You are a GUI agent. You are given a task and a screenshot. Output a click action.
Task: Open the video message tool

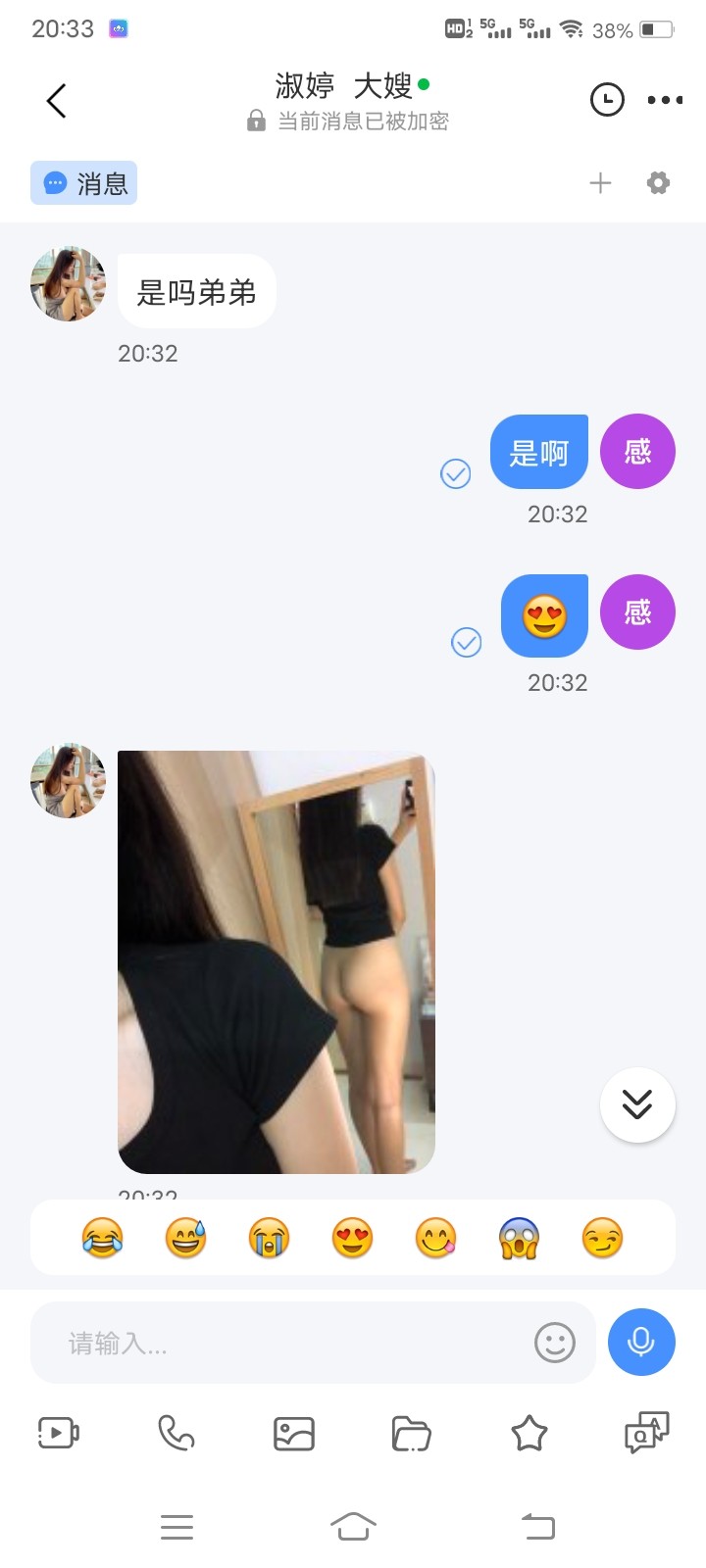point(59,1433)
